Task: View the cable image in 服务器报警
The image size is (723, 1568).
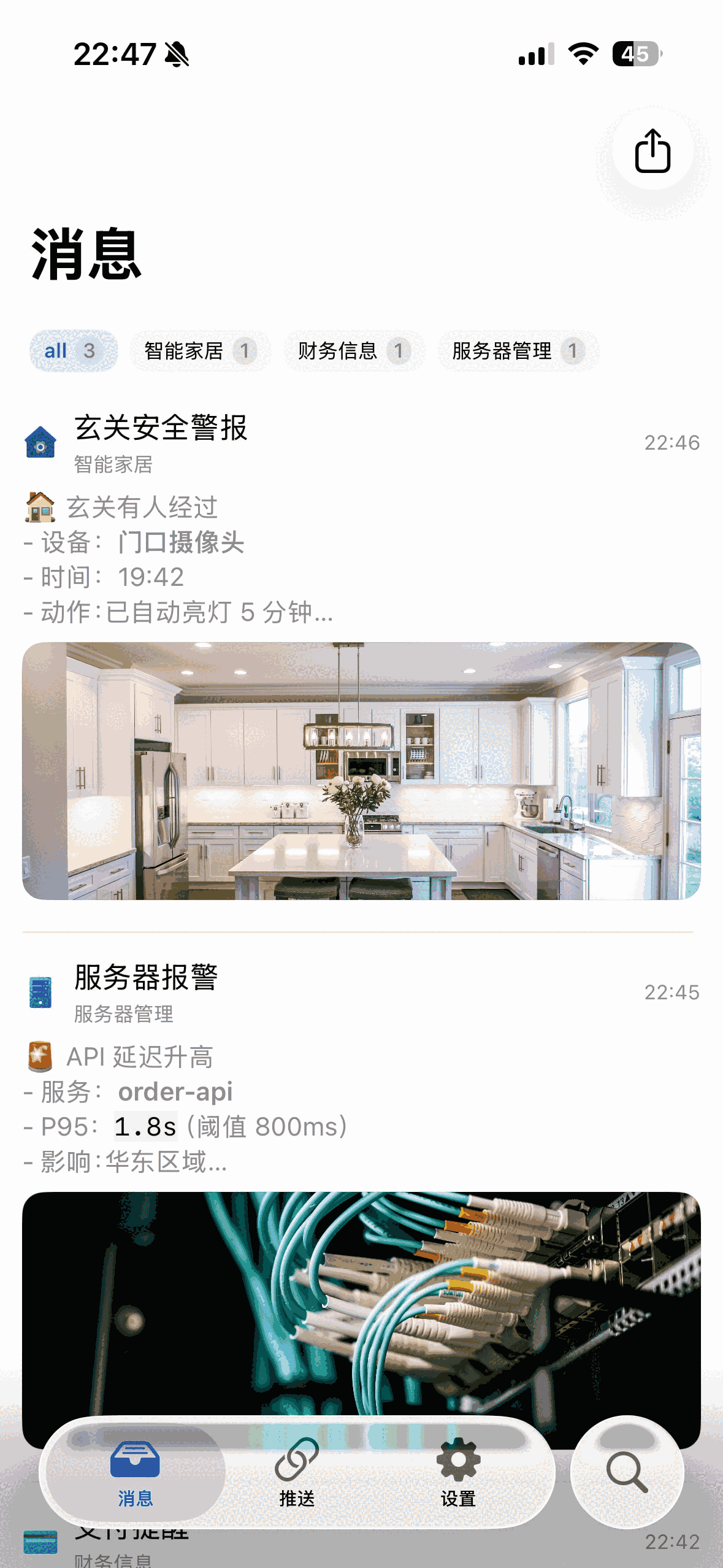Action: (361, 1301)
